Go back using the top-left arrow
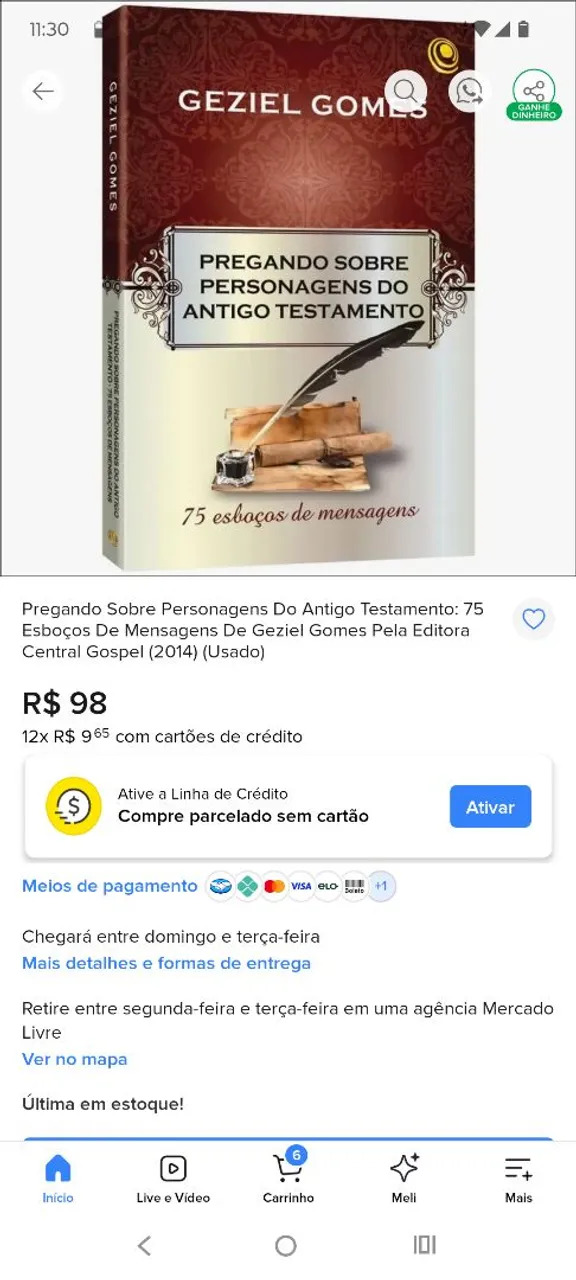This screenshot has width=576, height=1280. [43, 91]
